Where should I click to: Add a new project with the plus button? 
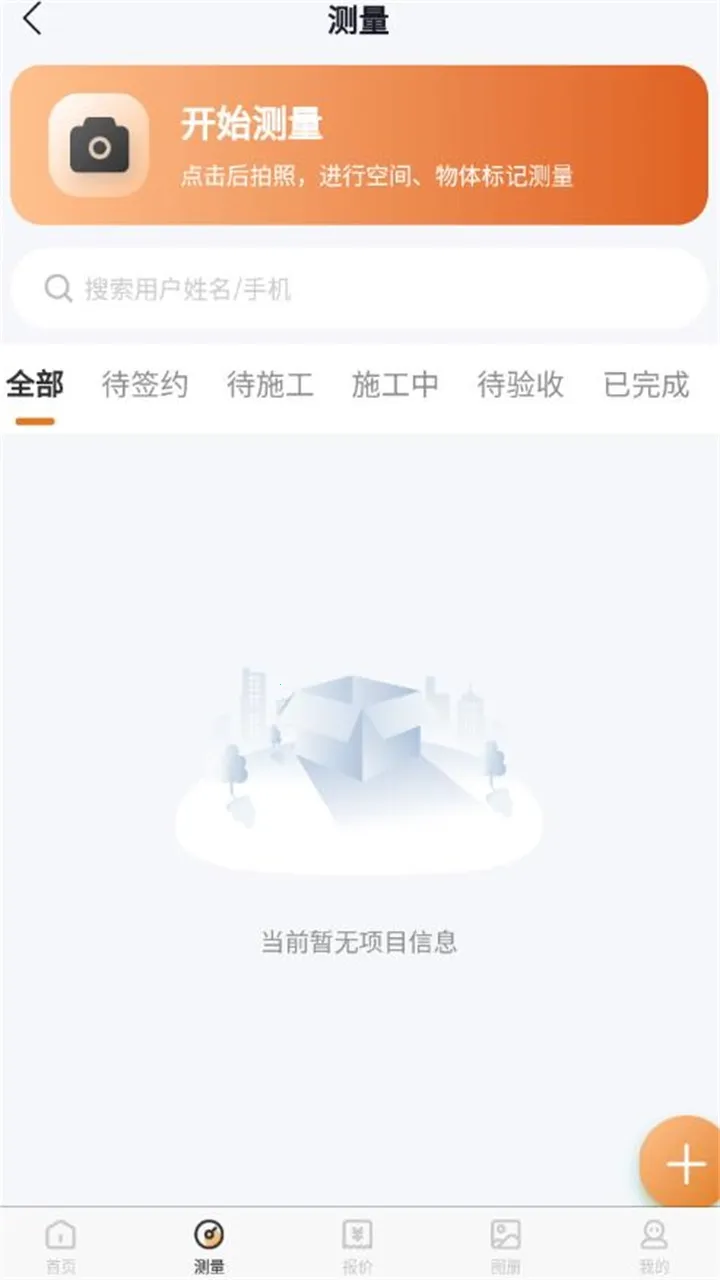pos(685,1164)
